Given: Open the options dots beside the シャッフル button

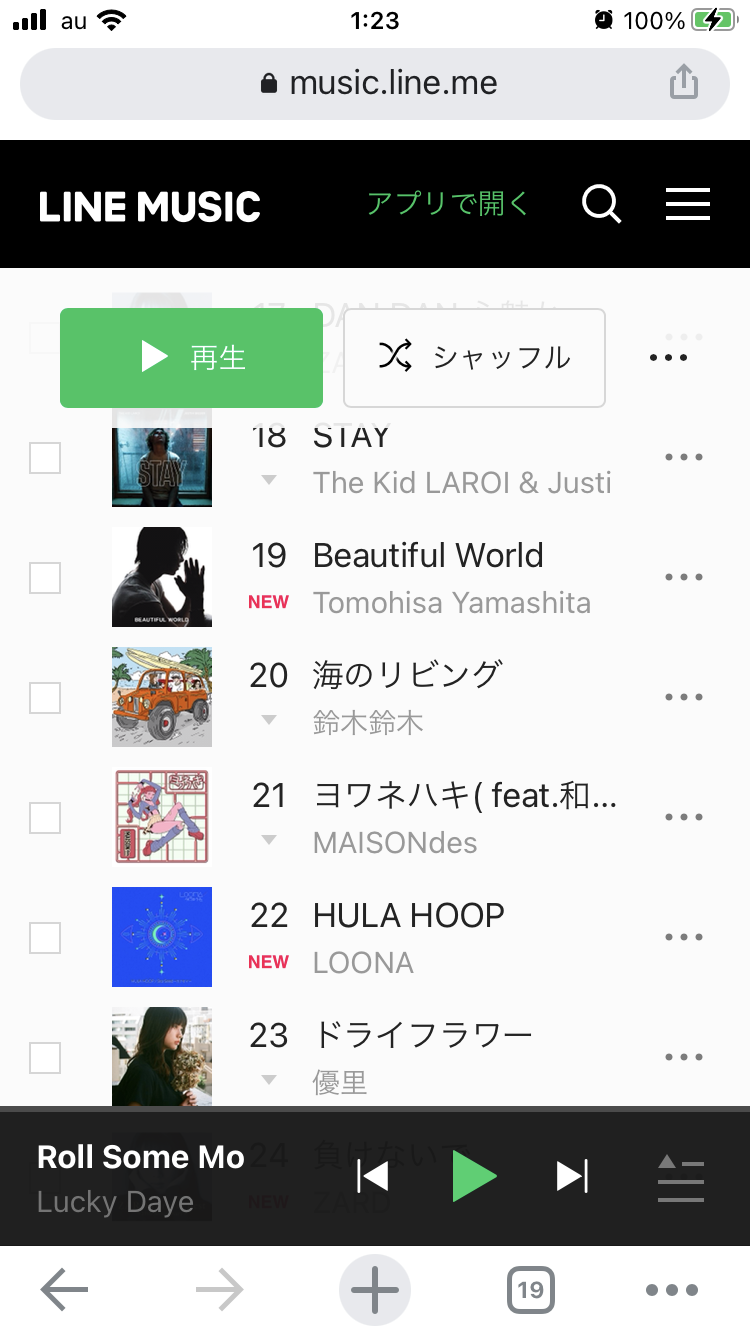Looking at the screenshot, I should click(x=668, y=358).
